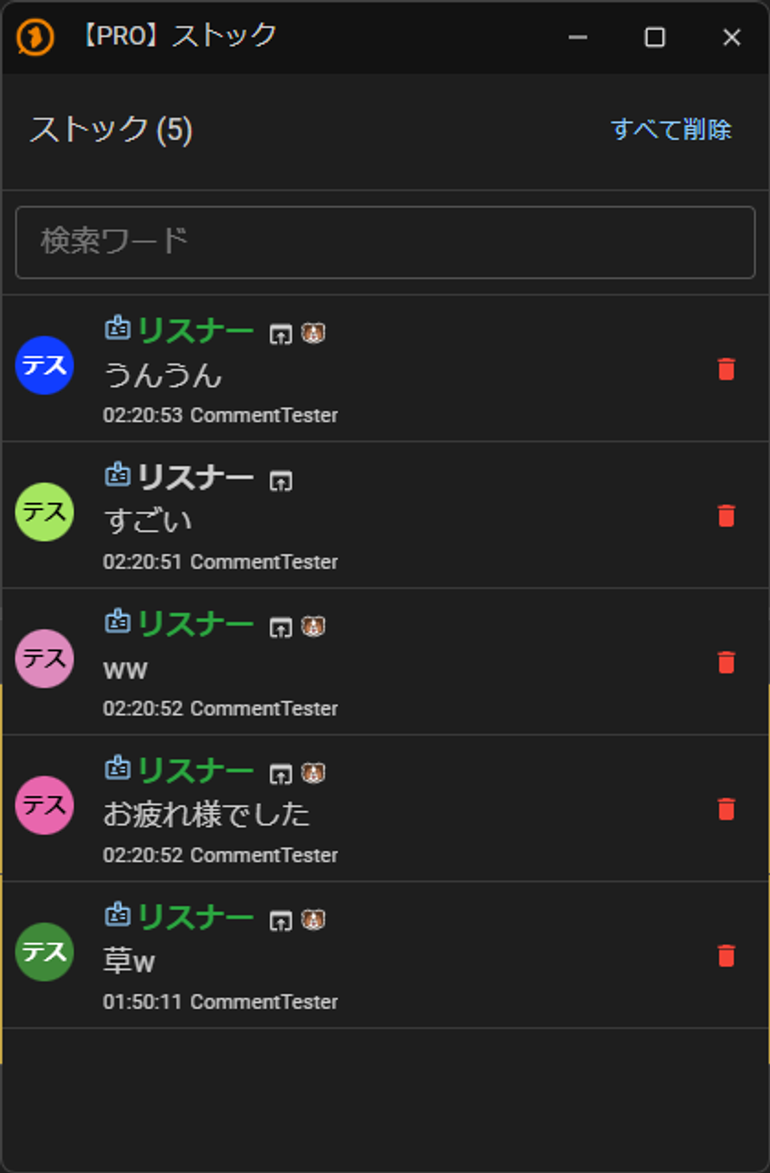The image size is (770, 1173).
Task: Close the ストック window
Action: [x=731, y=38]
